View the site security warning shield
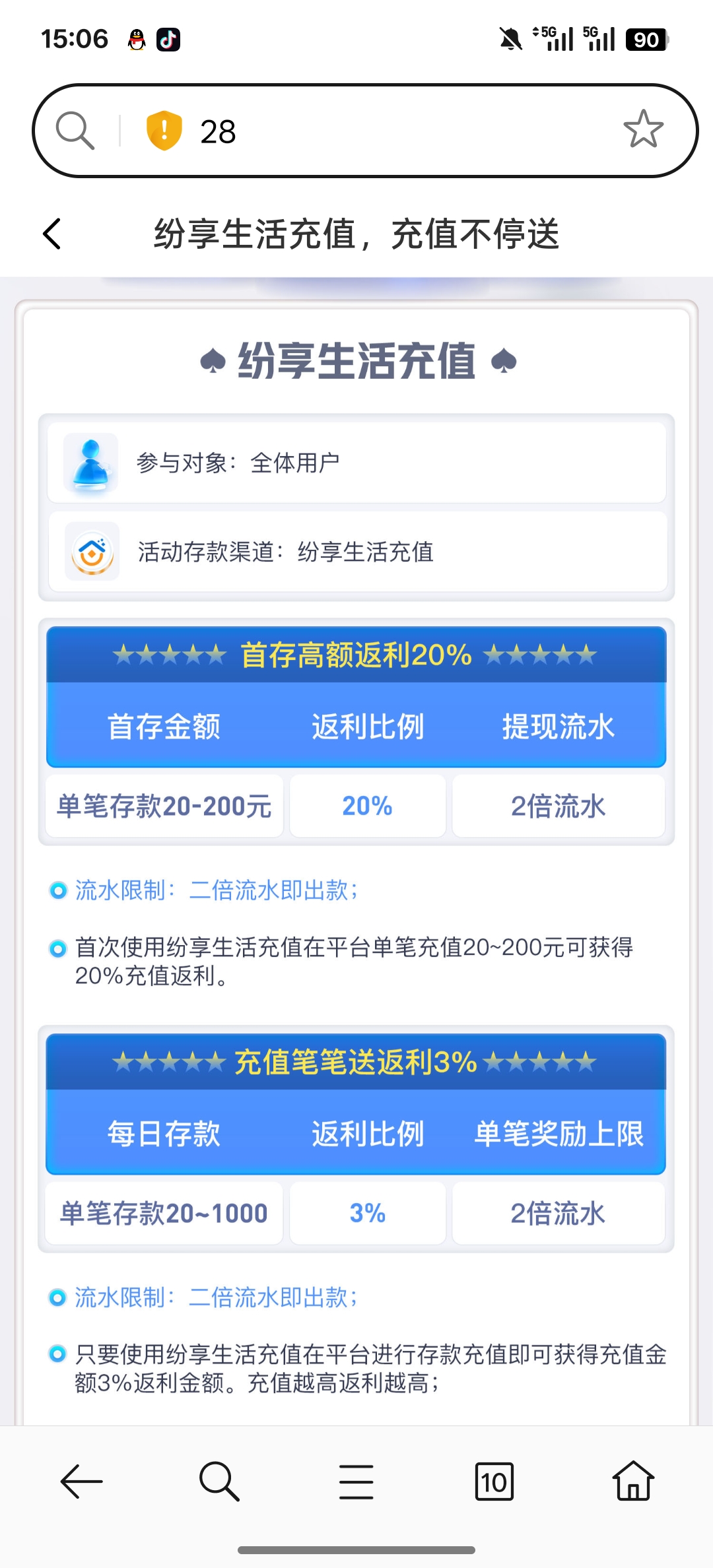713x1568 pixels. pos(164,130)
